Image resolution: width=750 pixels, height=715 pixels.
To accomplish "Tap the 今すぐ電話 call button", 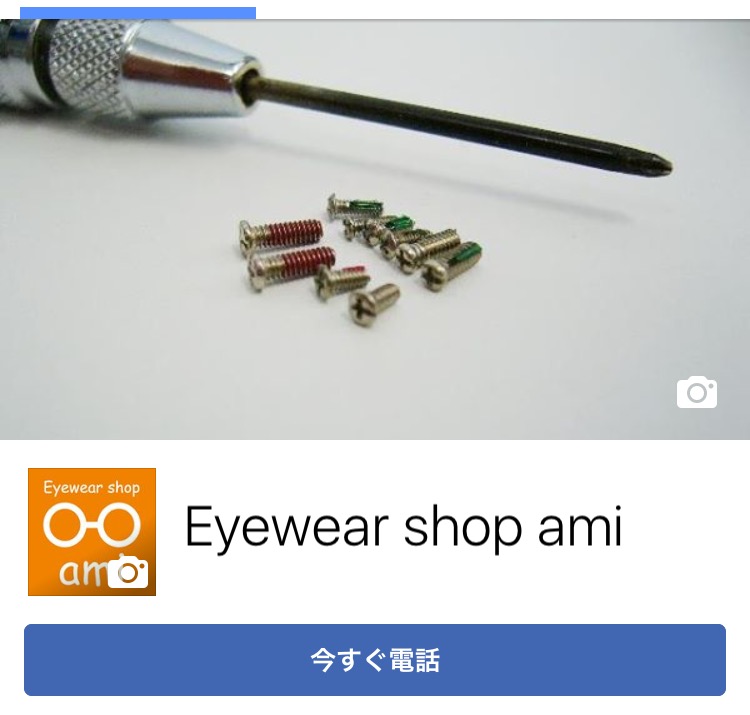I will click(x=375, y=660).
